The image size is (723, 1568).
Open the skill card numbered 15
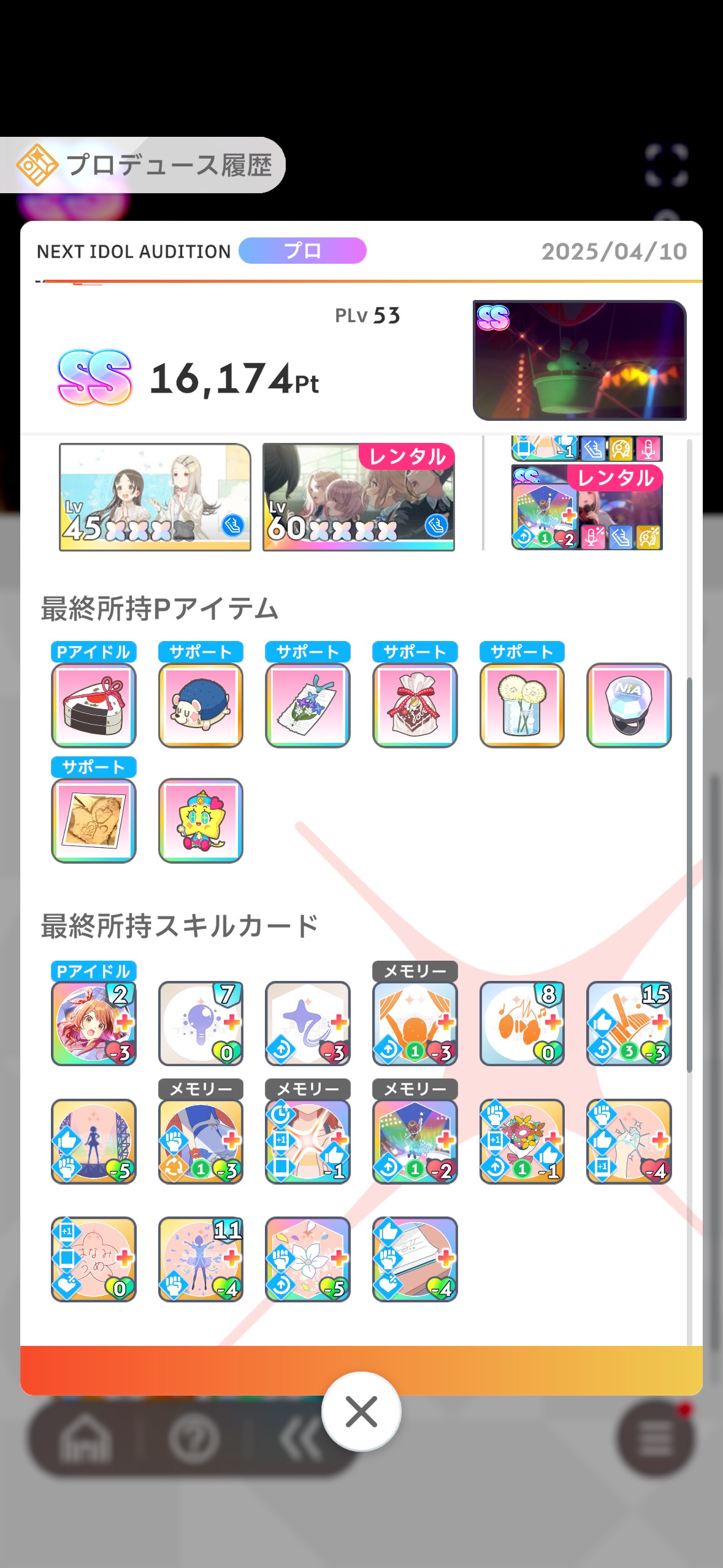point(629,1023)
